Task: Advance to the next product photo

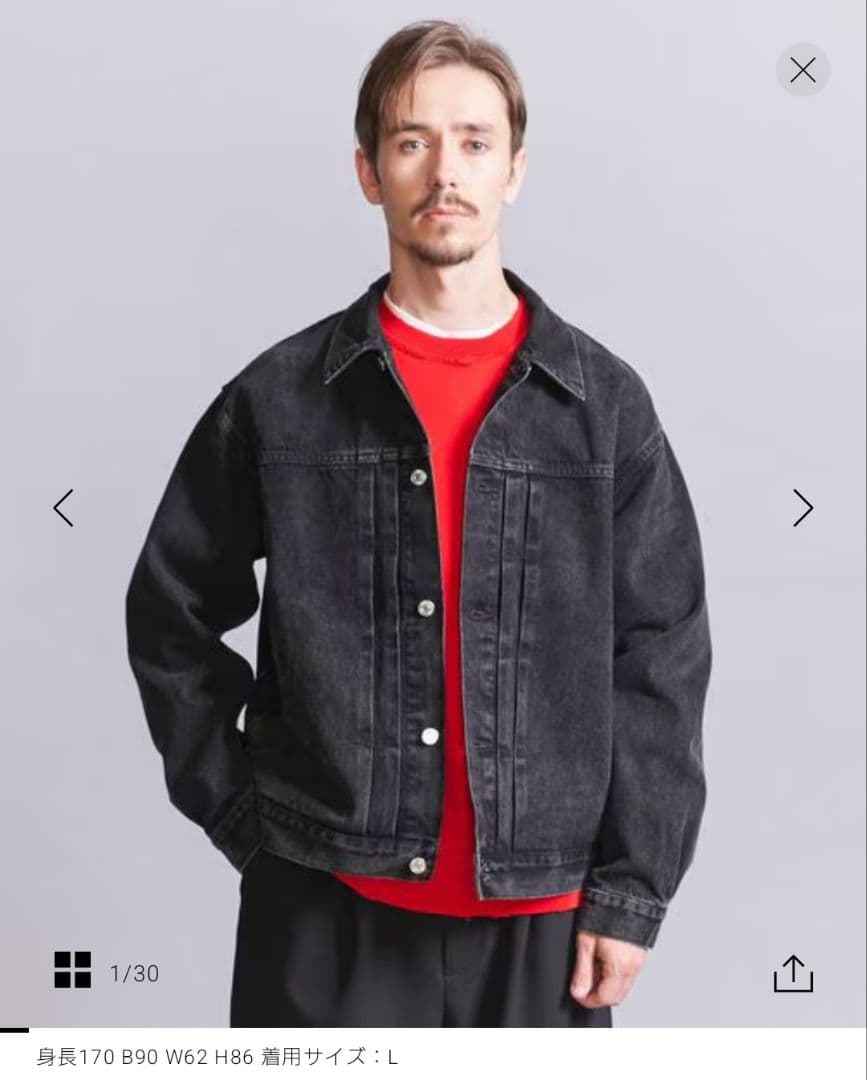Action: point(802,508)
